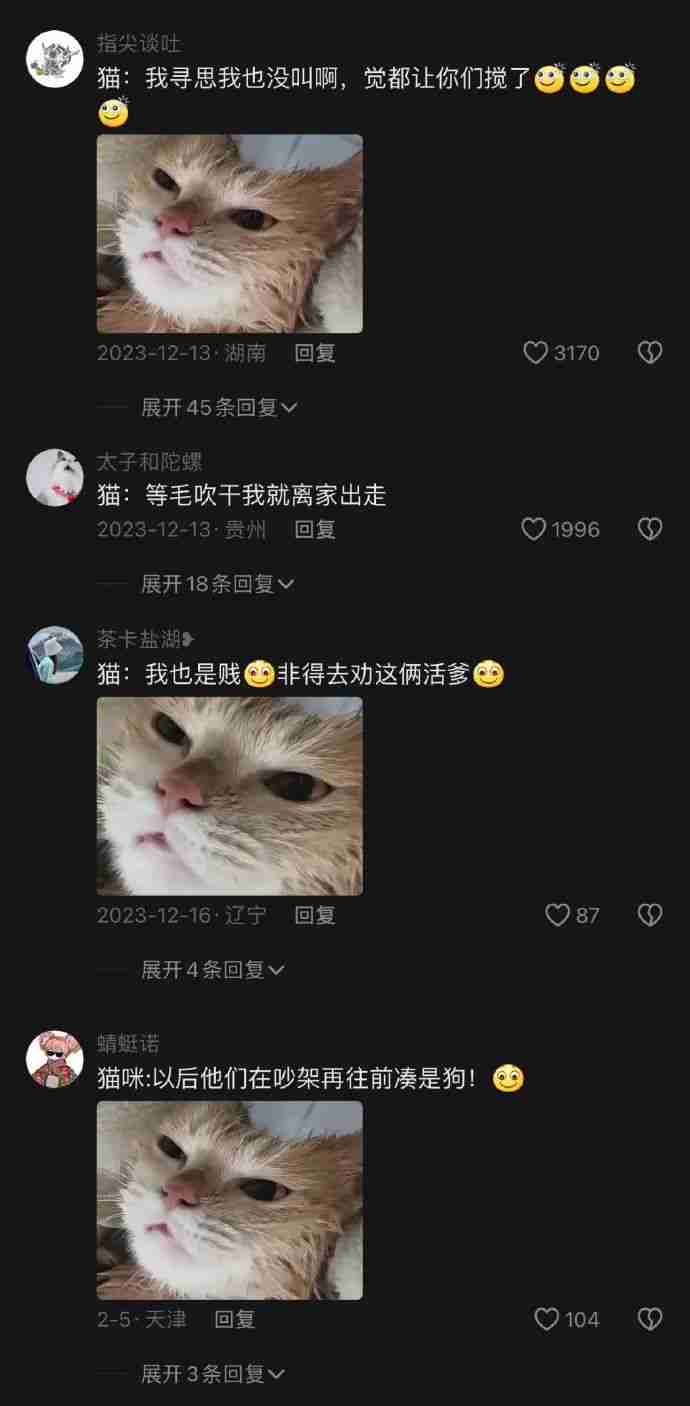Like the comment by 太子和陀螺
The width and height of the screenshot is (690, 1406).
tap(535, 530)
